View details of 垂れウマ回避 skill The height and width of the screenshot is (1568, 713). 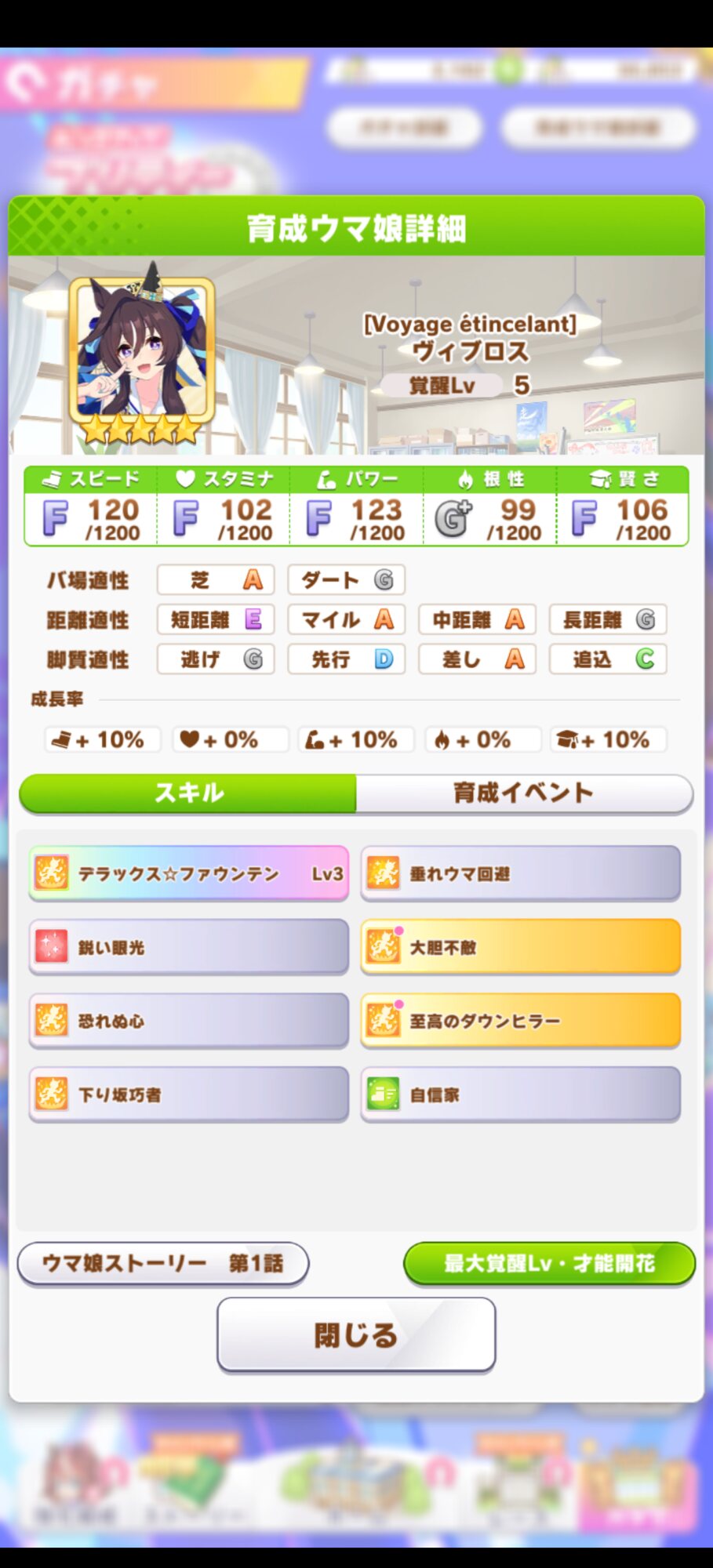[520, 873]
